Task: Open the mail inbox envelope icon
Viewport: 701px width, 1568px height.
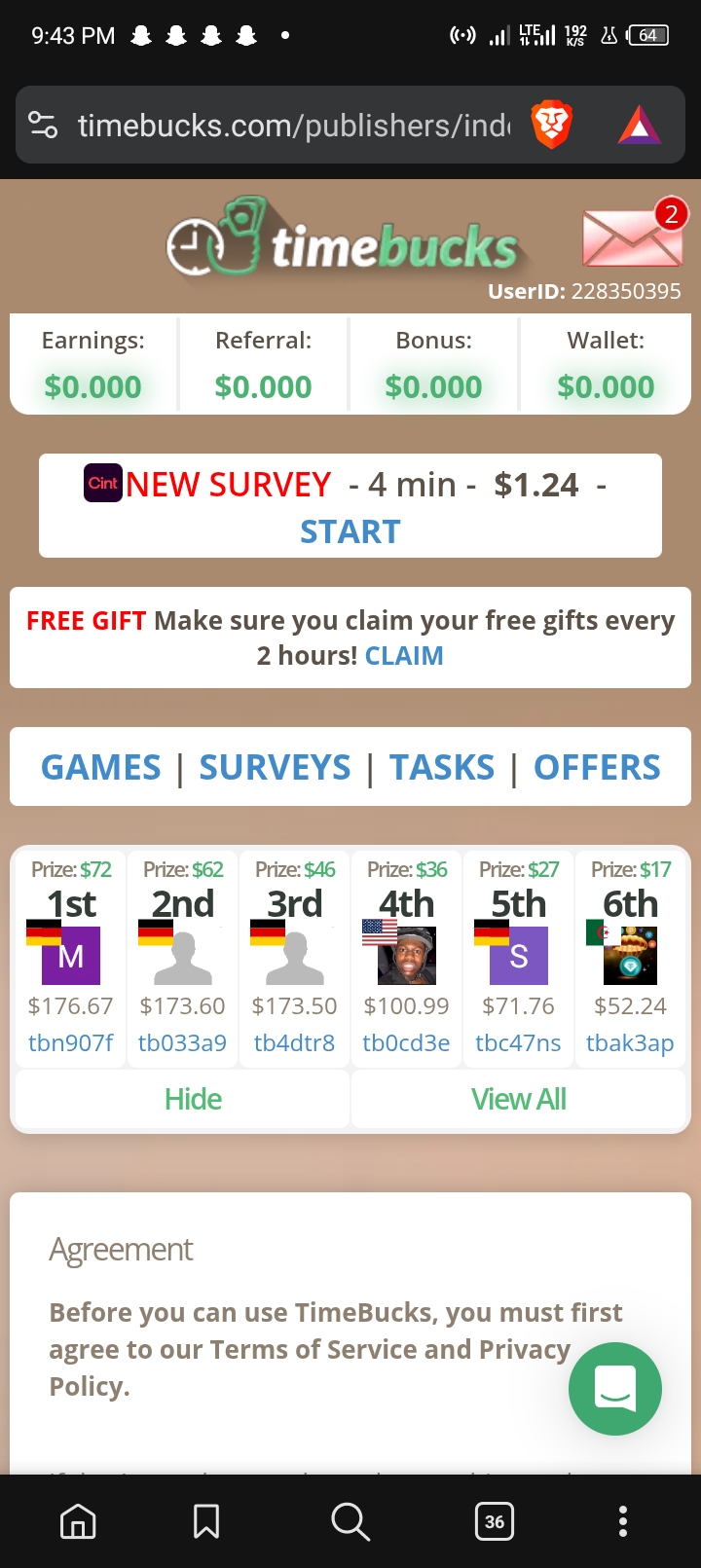Action: tap(631, 238)
